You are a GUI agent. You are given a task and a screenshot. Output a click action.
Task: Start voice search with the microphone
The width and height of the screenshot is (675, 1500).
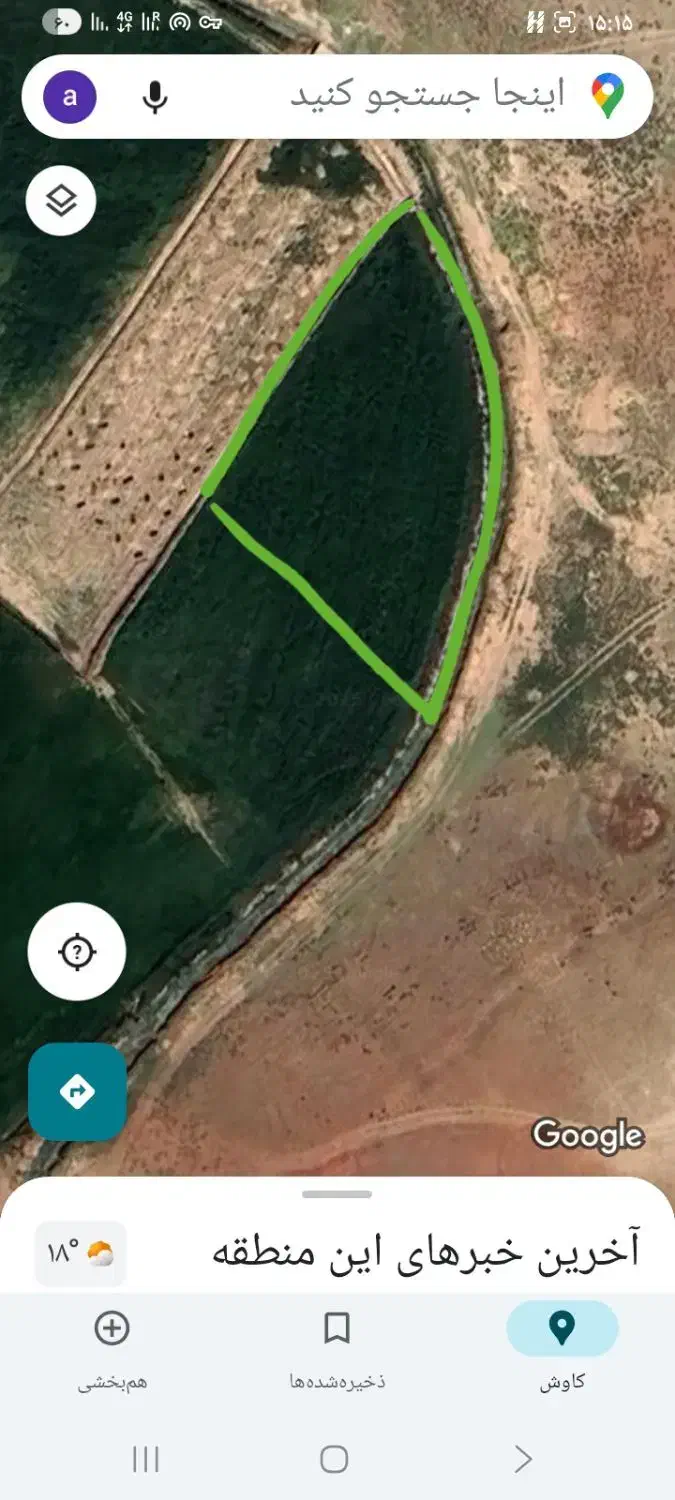coord(154,97)
